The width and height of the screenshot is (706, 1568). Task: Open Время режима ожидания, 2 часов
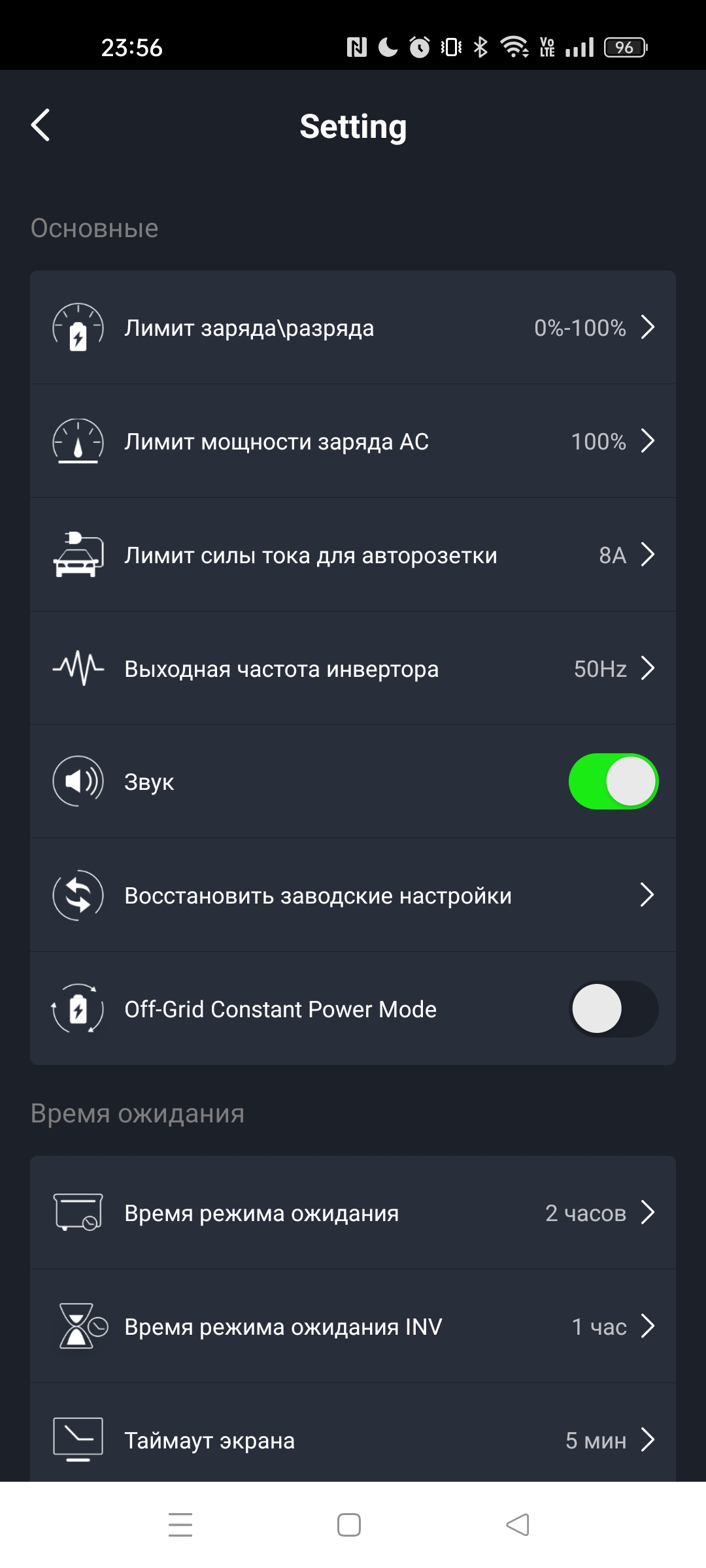(353, 1213)
